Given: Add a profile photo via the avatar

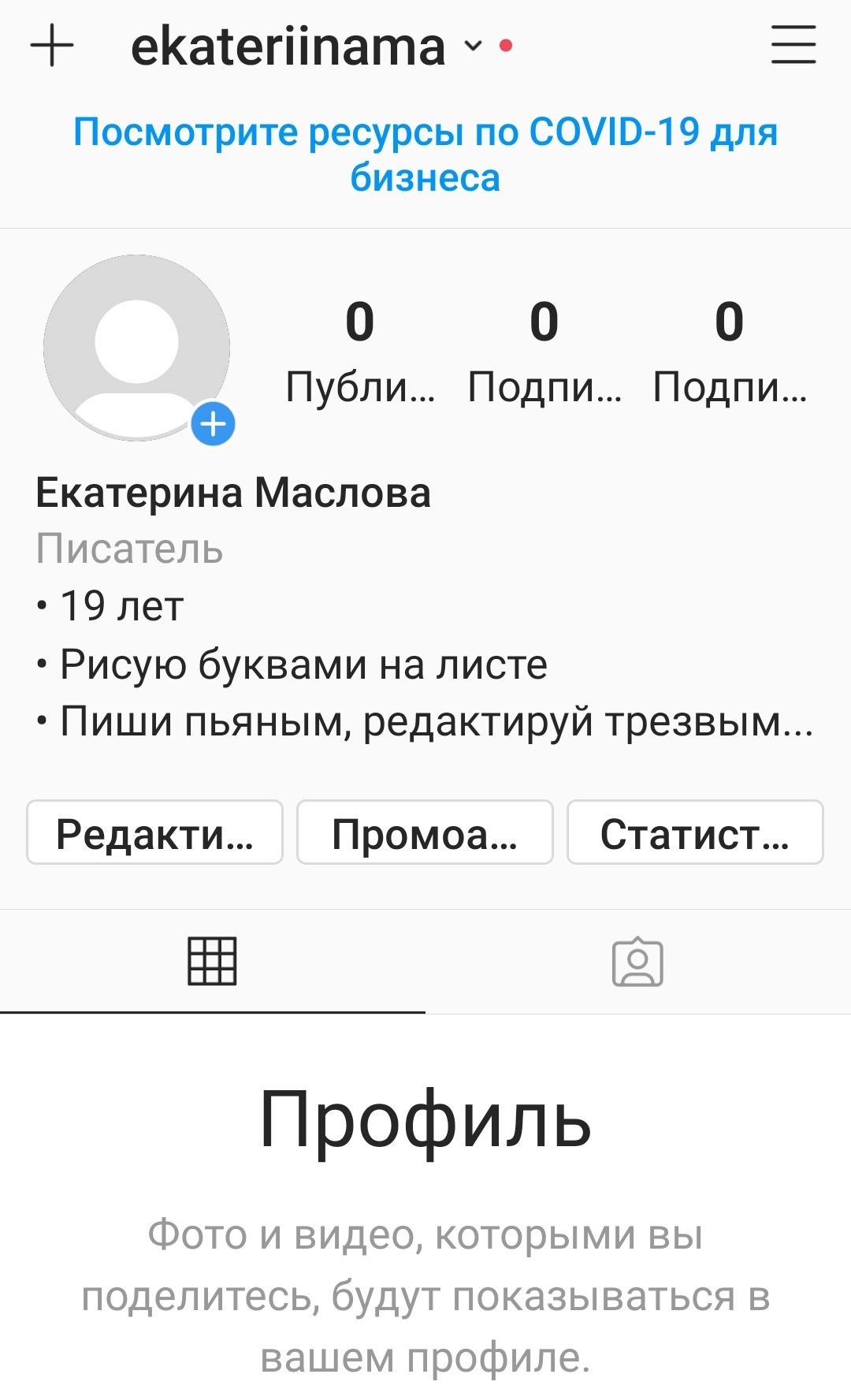Looking at the screenshot, I should 138,348.
